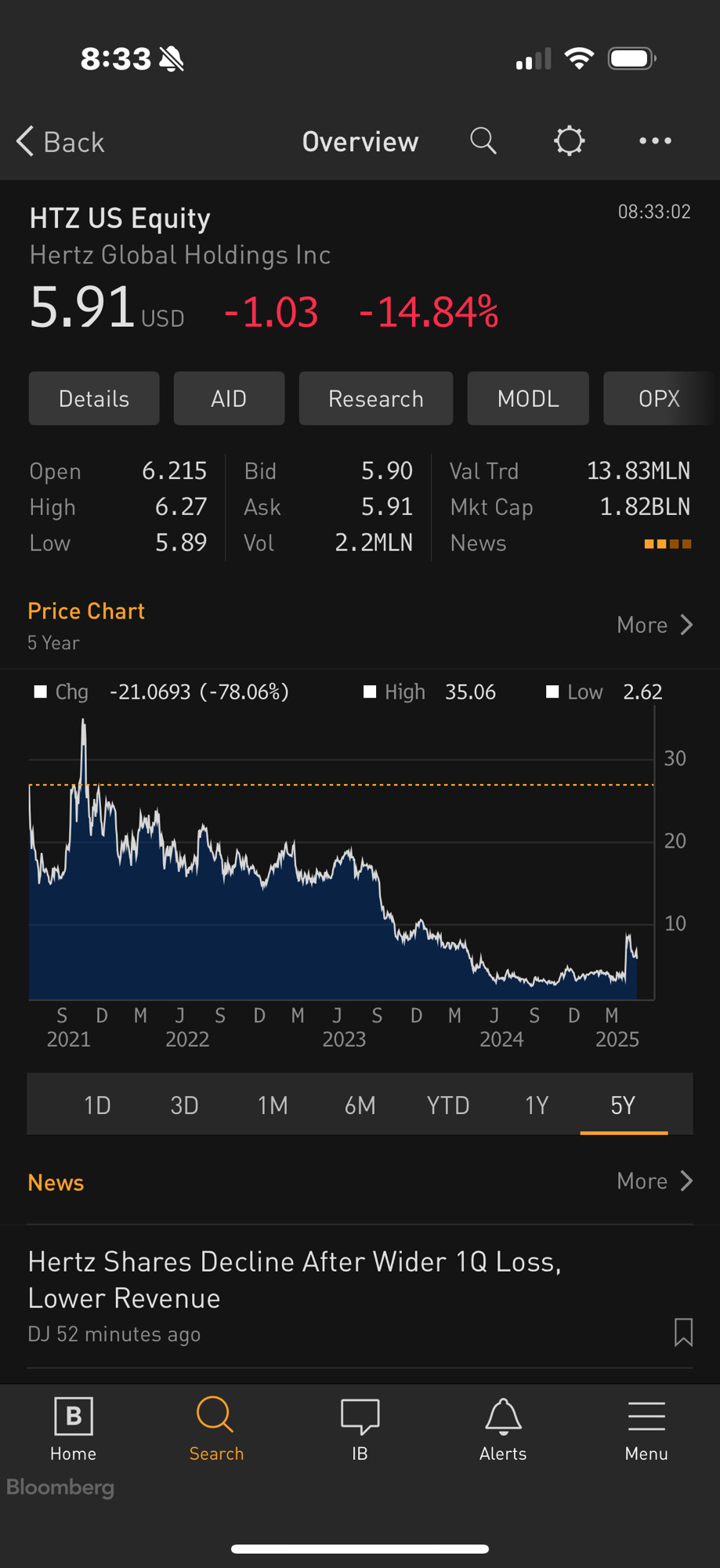Switch chart range to 3D

185,1105
